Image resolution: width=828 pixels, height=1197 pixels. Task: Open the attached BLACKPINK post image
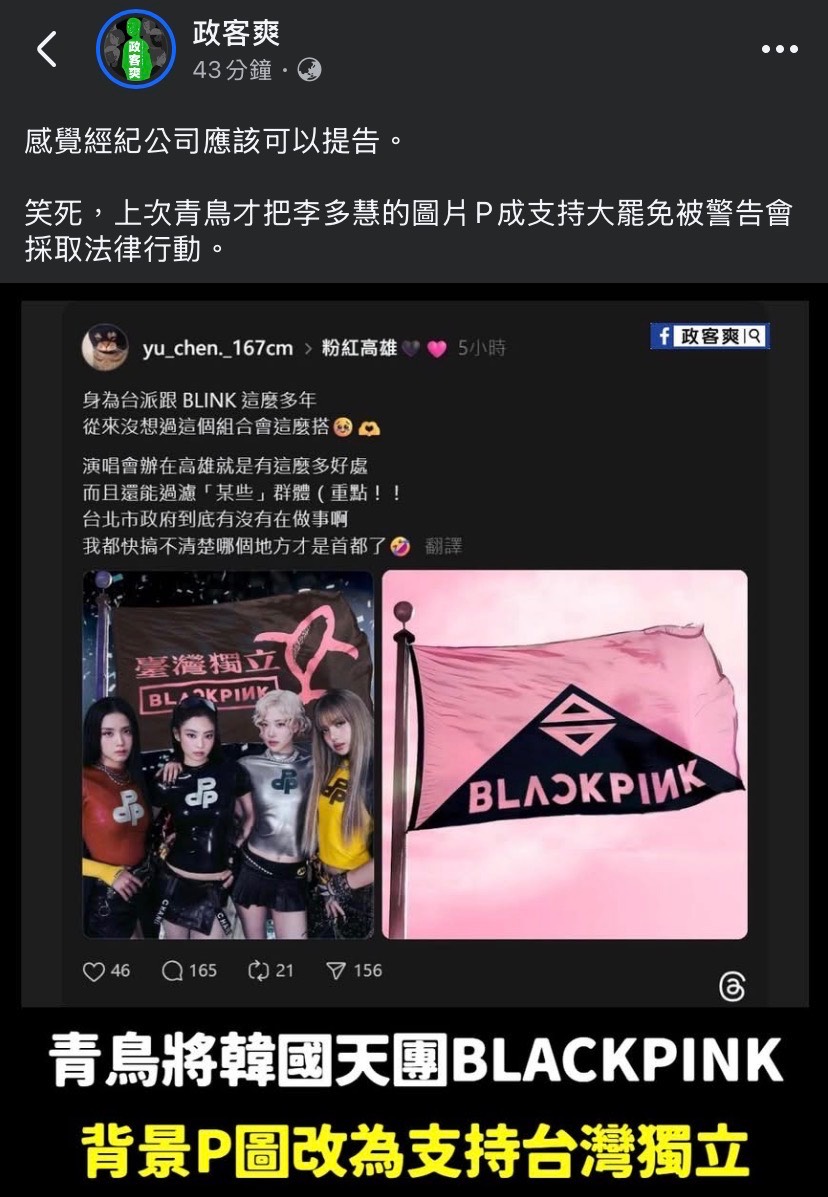pyautogui.click(x=414, y=740)
